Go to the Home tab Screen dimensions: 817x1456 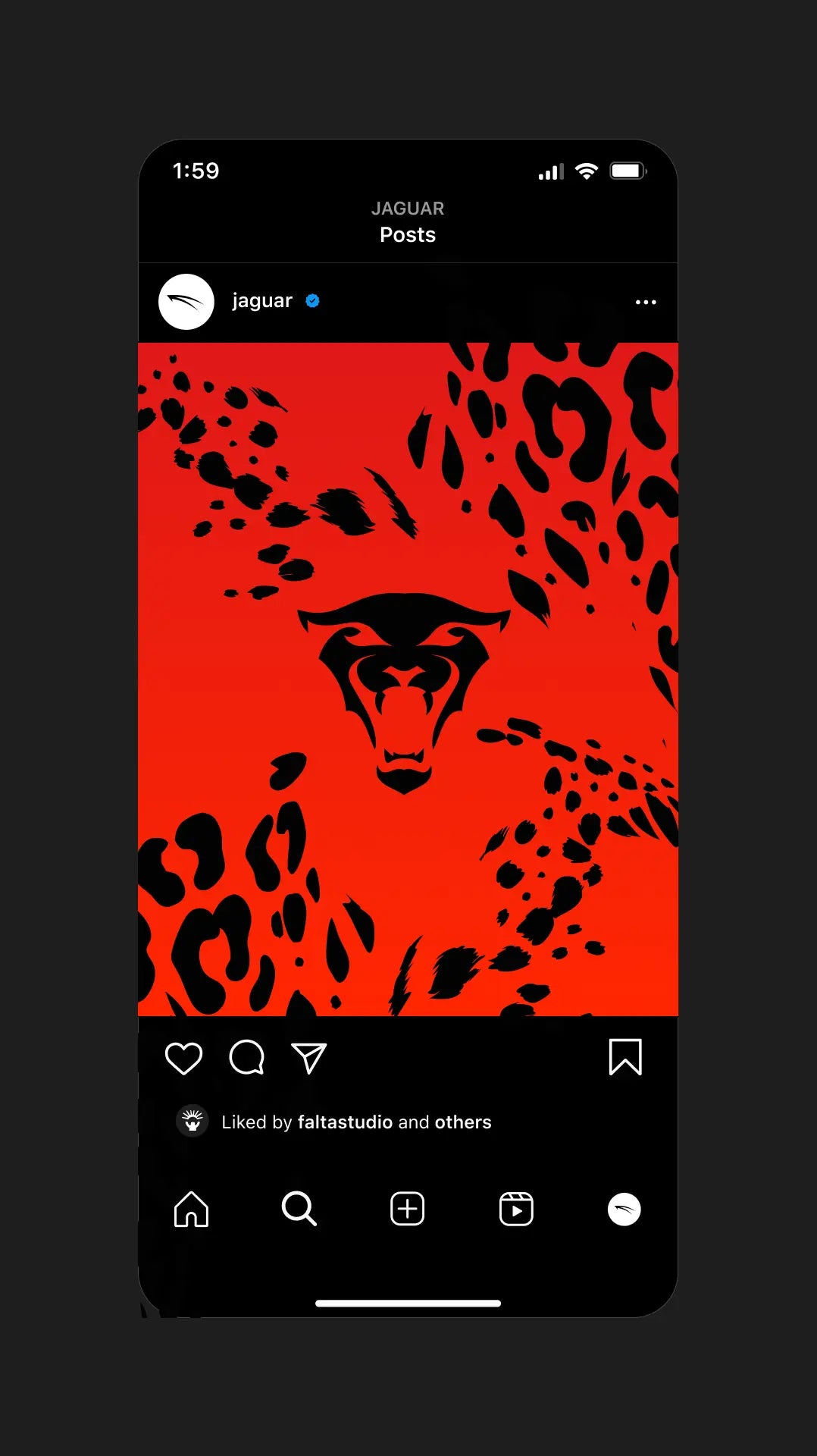tap(191, 1209)
